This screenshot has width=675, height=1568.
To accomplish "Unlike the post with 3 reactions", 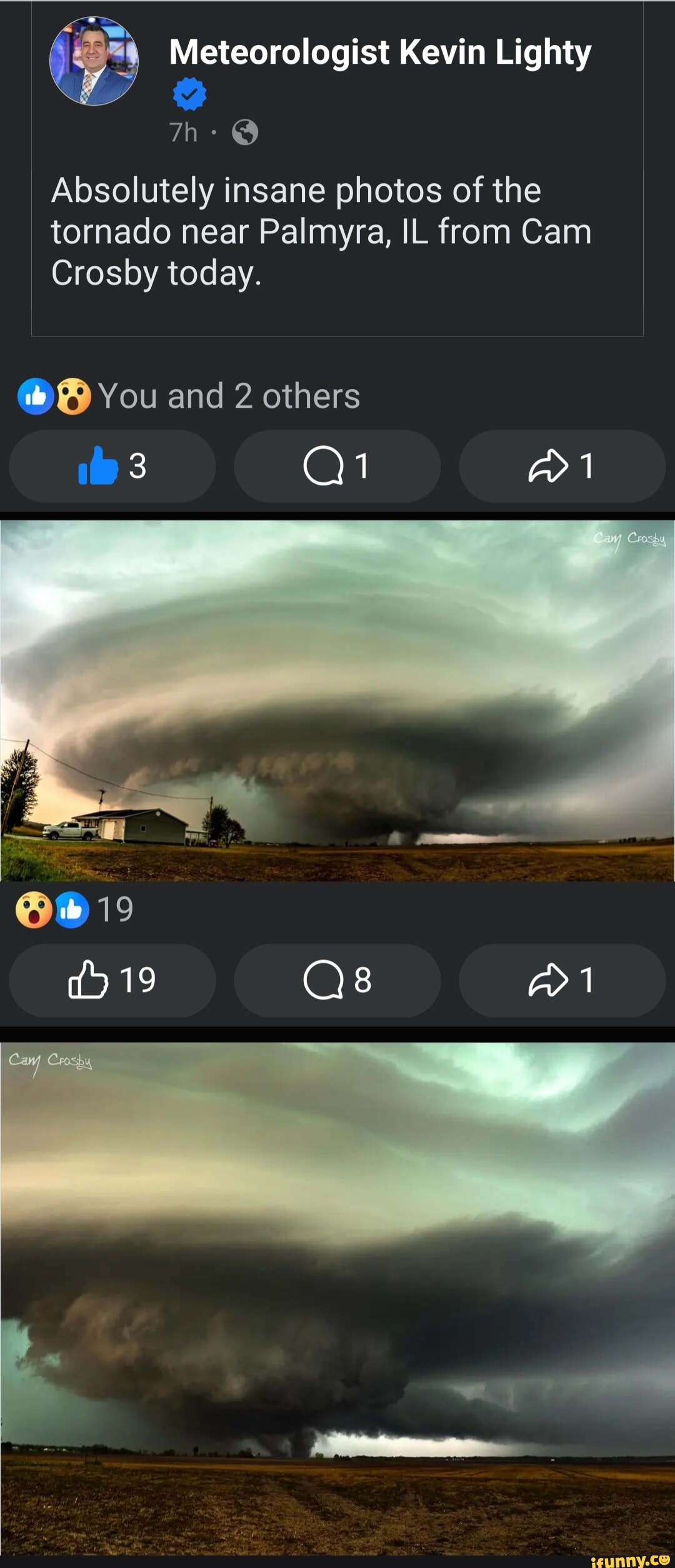I will 112,467.
